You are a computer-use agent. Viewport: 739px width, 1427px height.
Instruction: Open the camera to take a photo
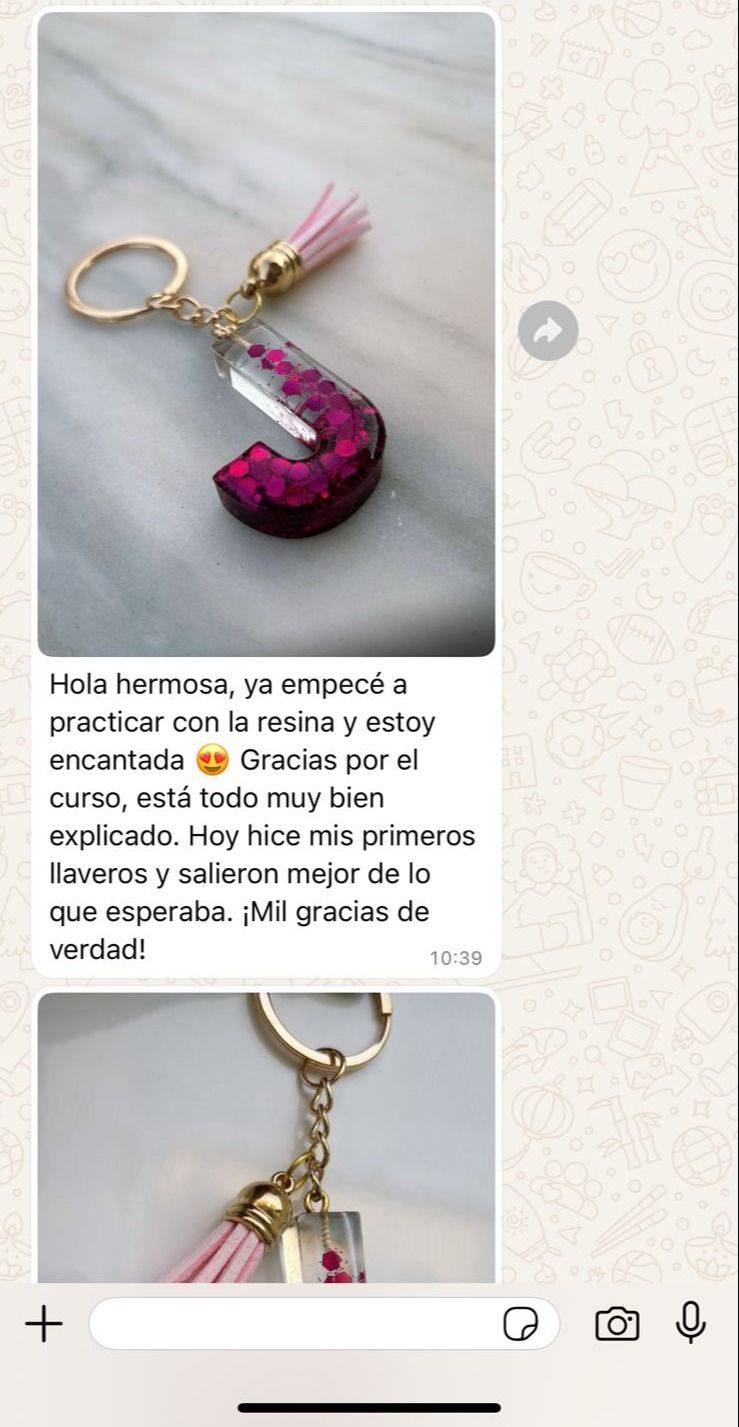tap(617, 1324)
